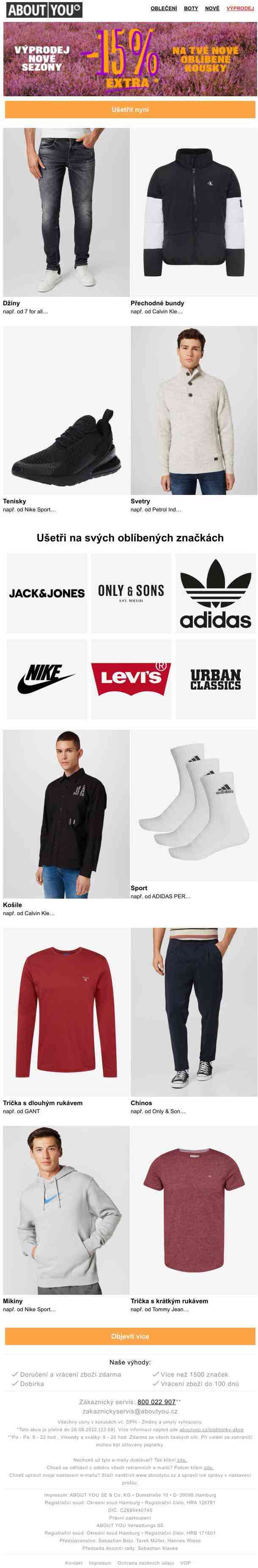Open the Urban Classics brand tile

215,679
